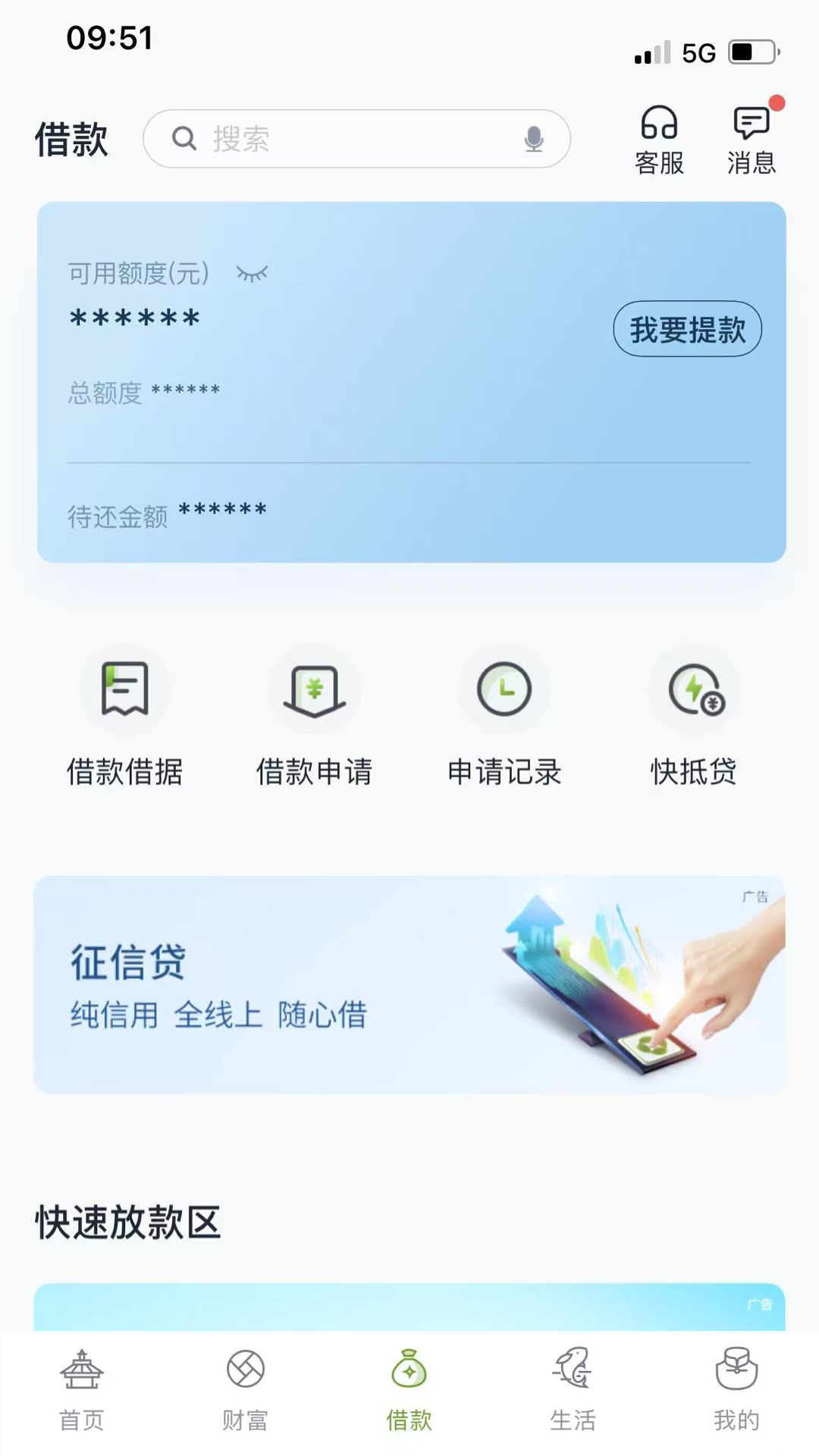
Task: Open the 征信贷 banner
Action: 409,984
